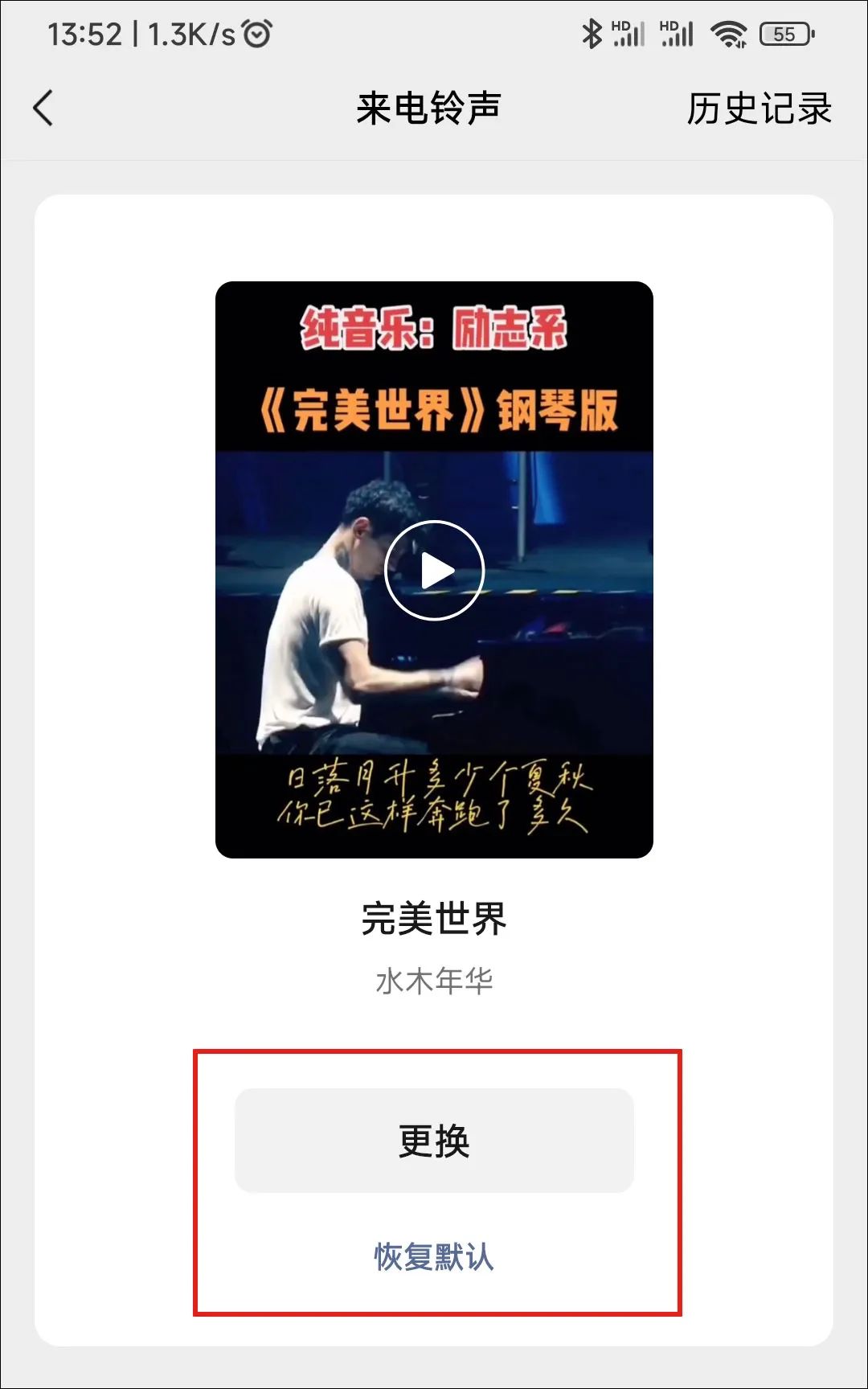Open 历史记录 history
The height and width of the screenshot is (1389, 868).
759,109
